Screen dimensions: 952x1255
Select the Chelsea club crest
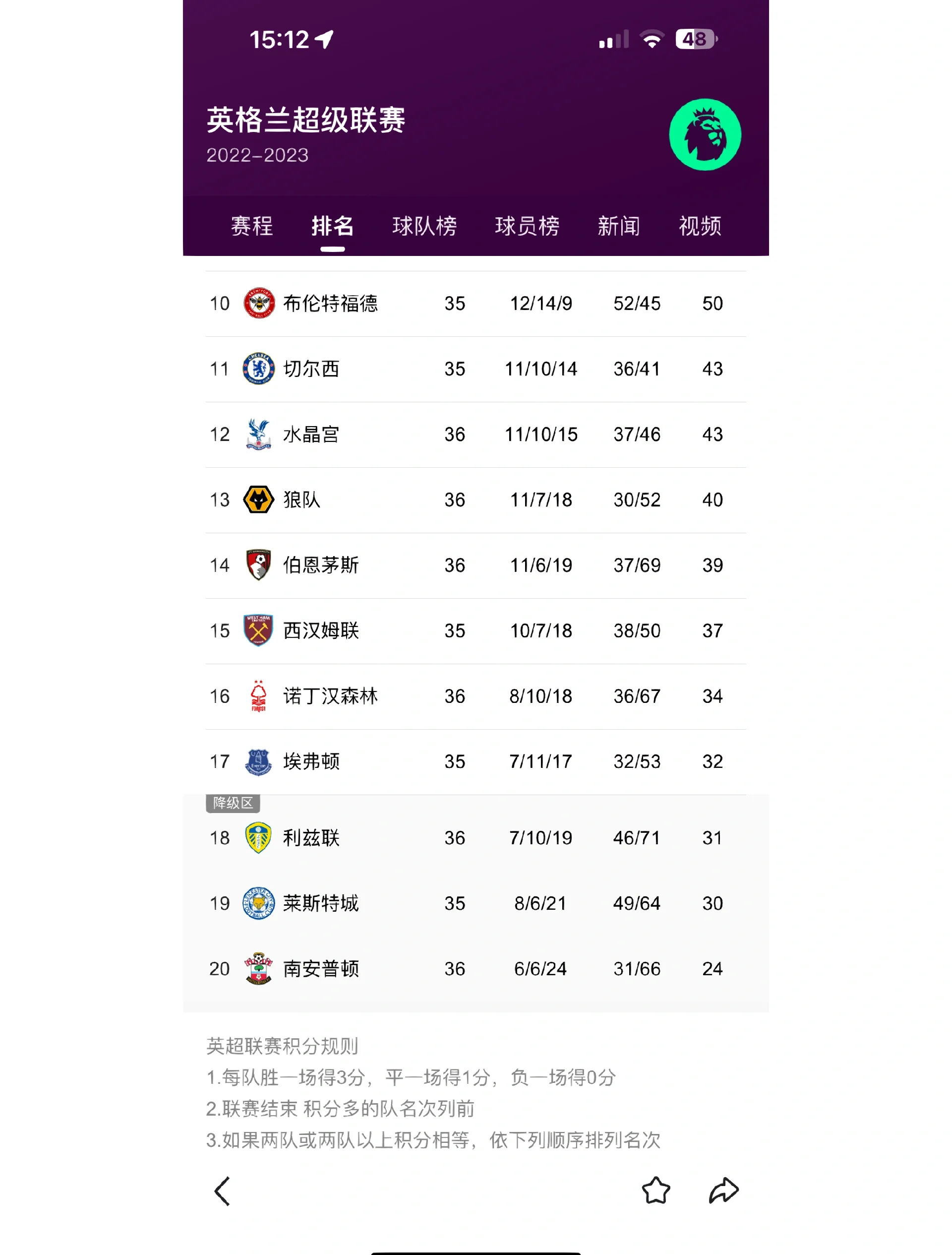pos(258,369)
